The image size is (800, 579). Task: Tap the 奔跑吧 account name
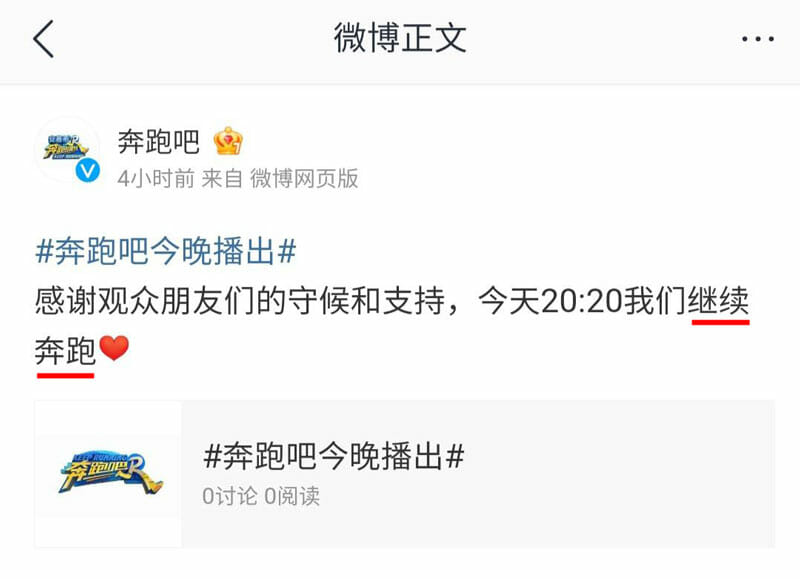(159, 142)
